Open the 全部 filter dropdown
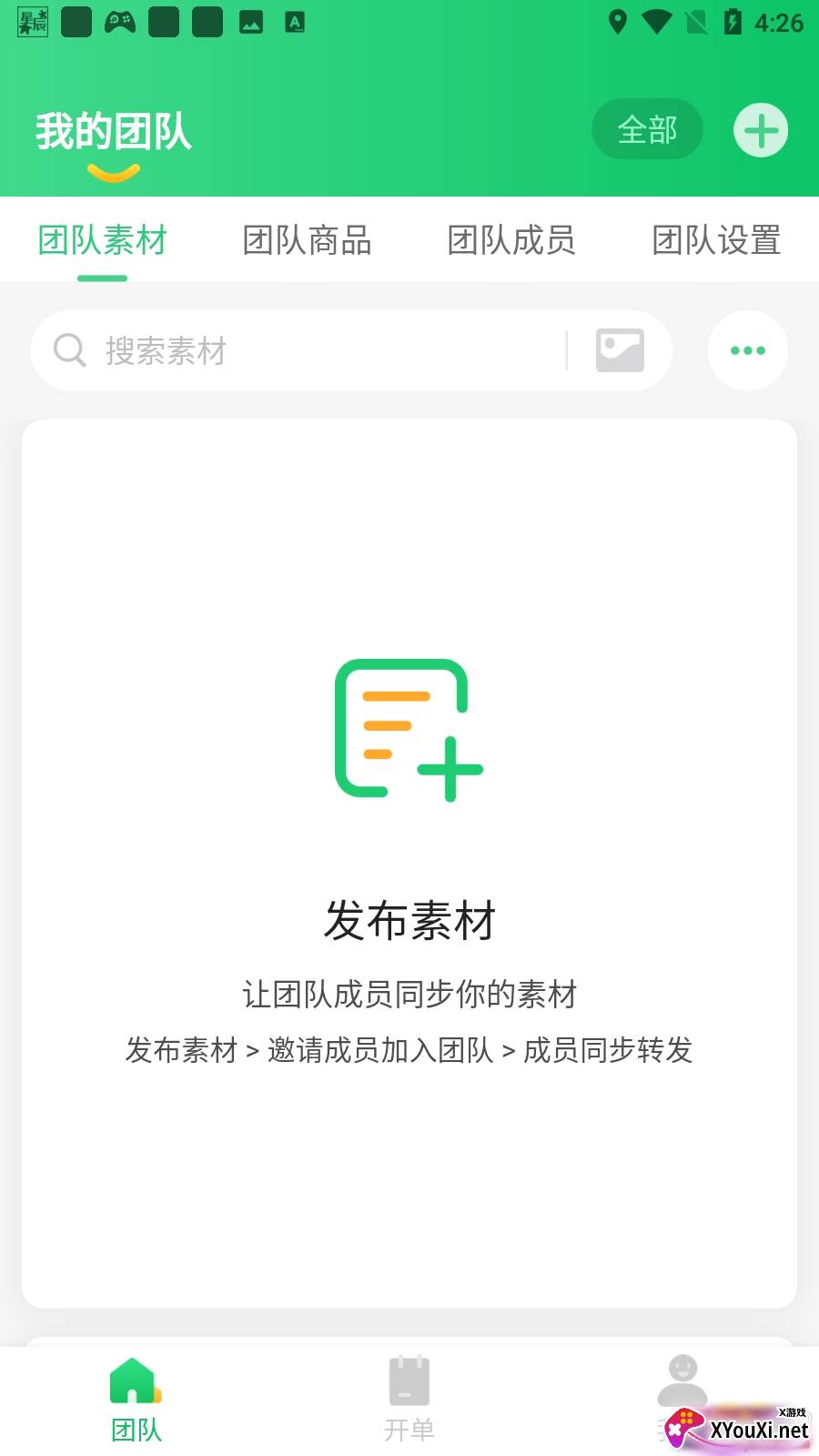The width and height of the screenshot is (819, 1456). click(647, 129)
